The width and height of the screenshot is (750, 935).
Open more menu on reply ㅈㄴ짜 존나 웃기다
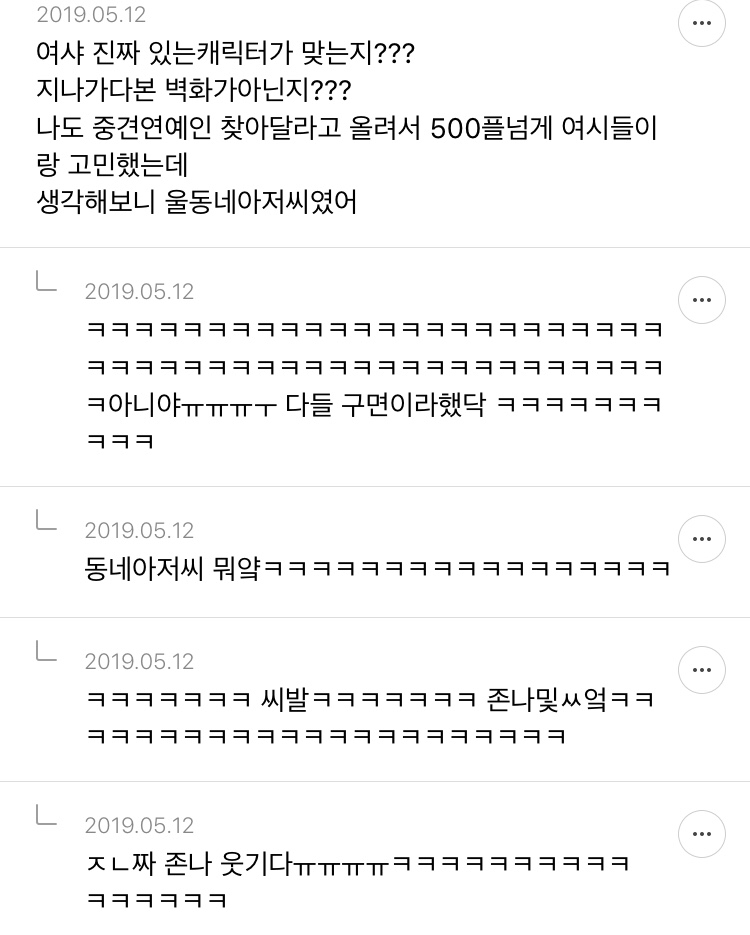(702, 834)
